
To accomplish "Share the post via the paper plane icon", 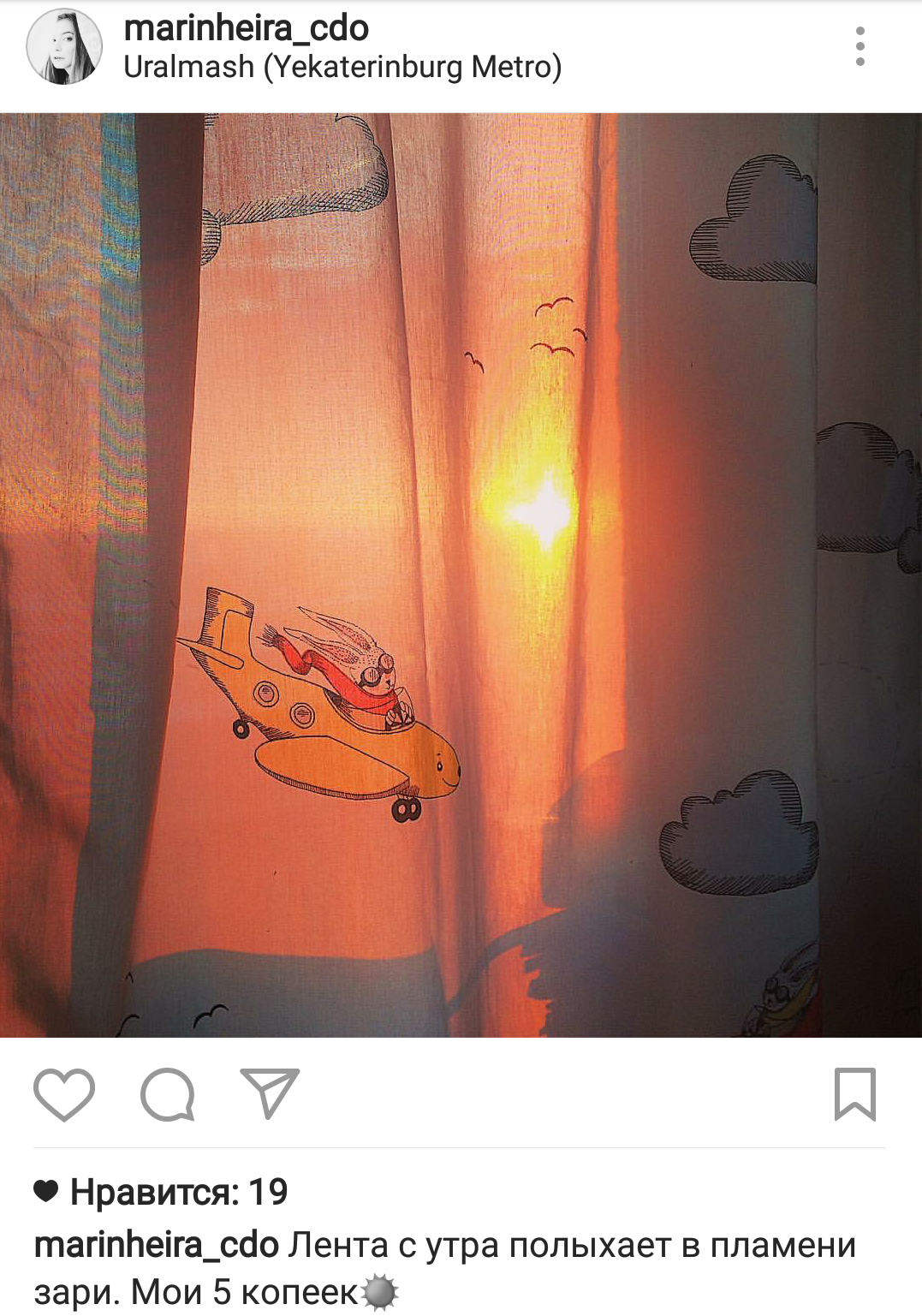I will pyautogui.click(x=270, y=1093).
